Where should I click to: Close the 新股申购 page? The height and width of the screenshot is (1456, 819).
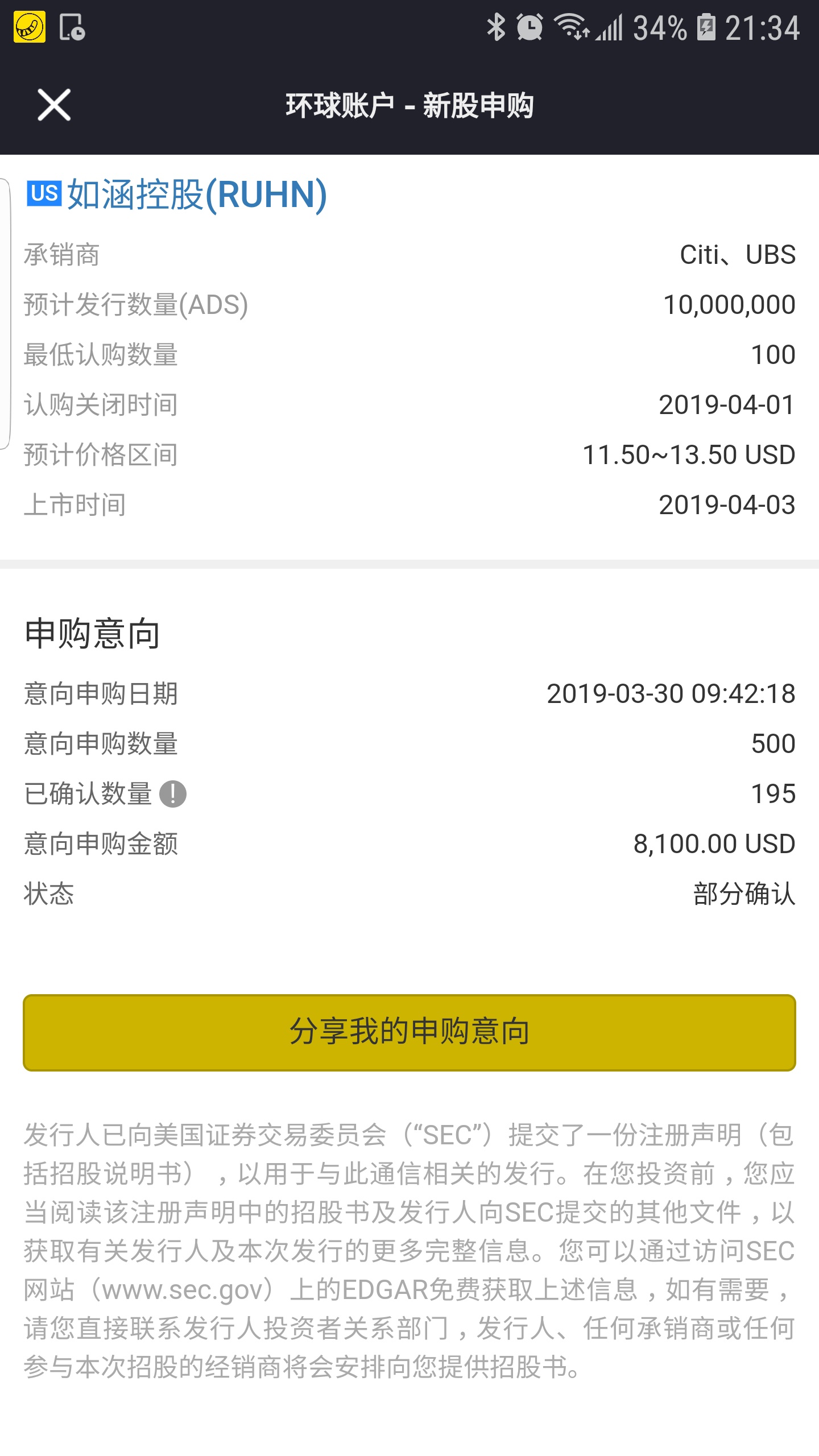tap(54, 105)
